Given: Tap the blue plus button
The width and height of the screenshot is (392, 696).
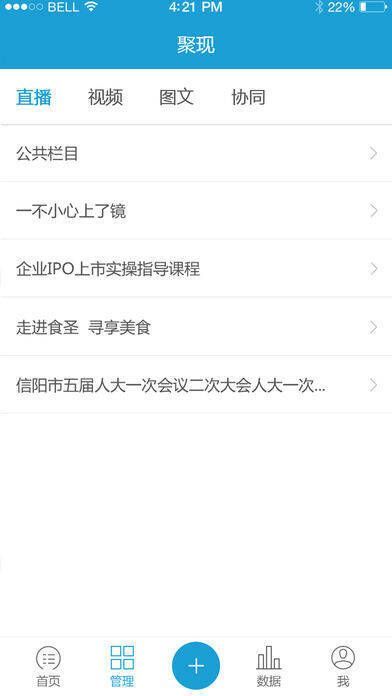Looking at the screenshot, I should click(196, 666).
